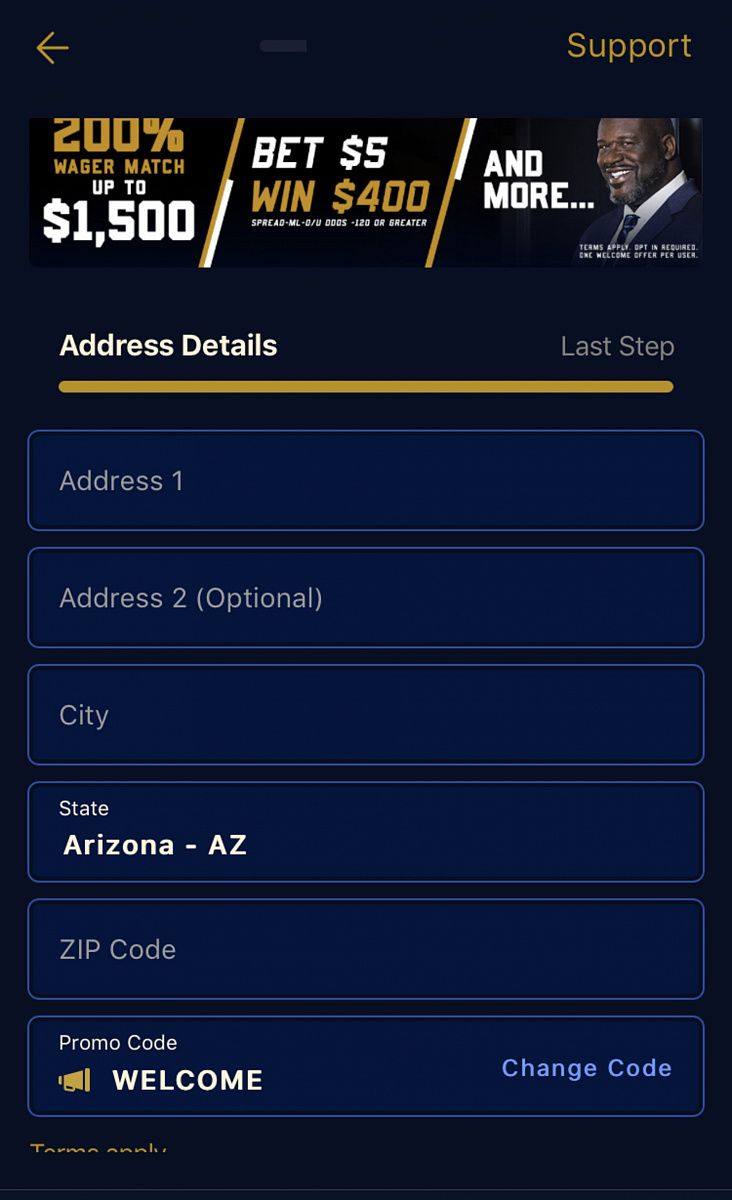Focus the Address 1 field
Screen dimensions: 732x1200
(365, 480)
